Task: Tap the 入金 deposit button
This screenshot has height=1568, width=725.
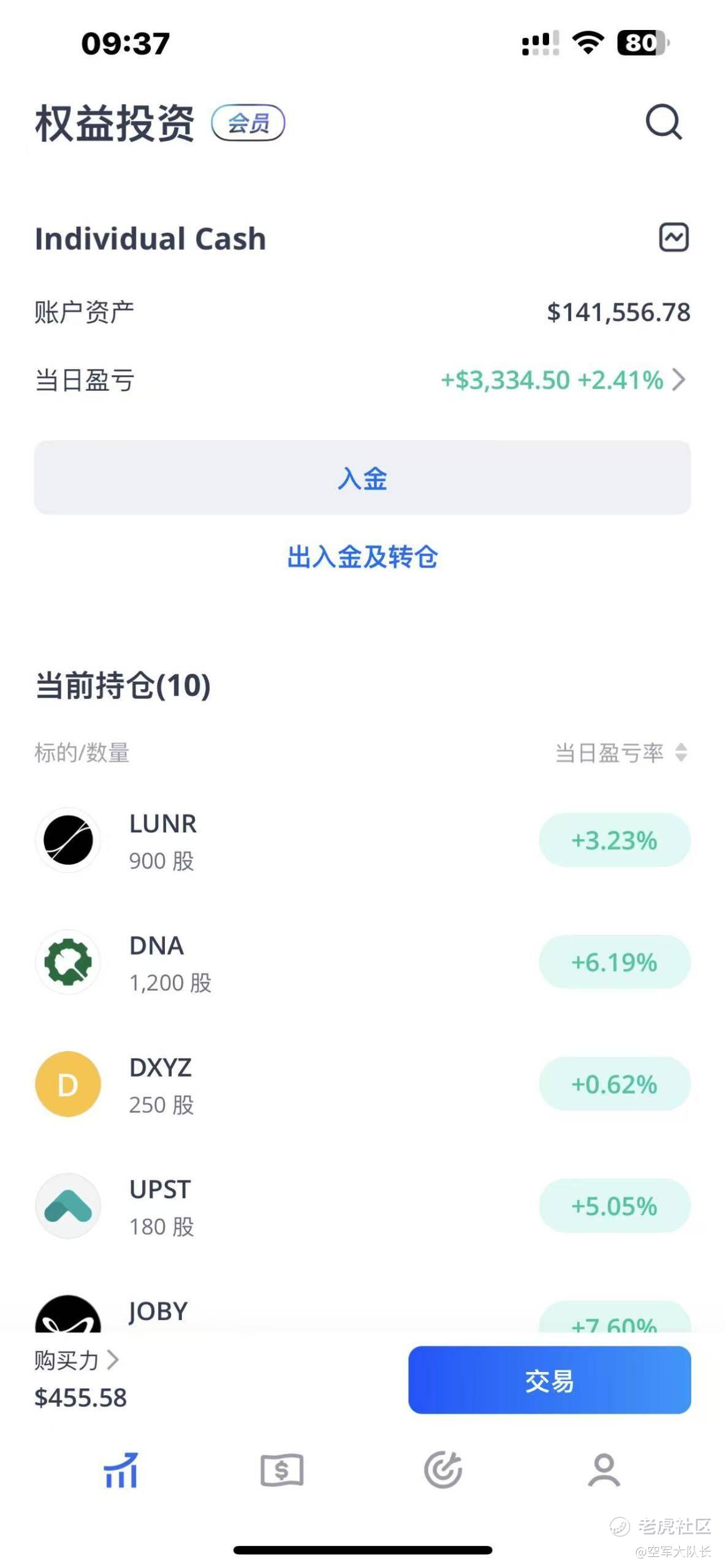Action: pyautogui.click(x=362, y=478)
